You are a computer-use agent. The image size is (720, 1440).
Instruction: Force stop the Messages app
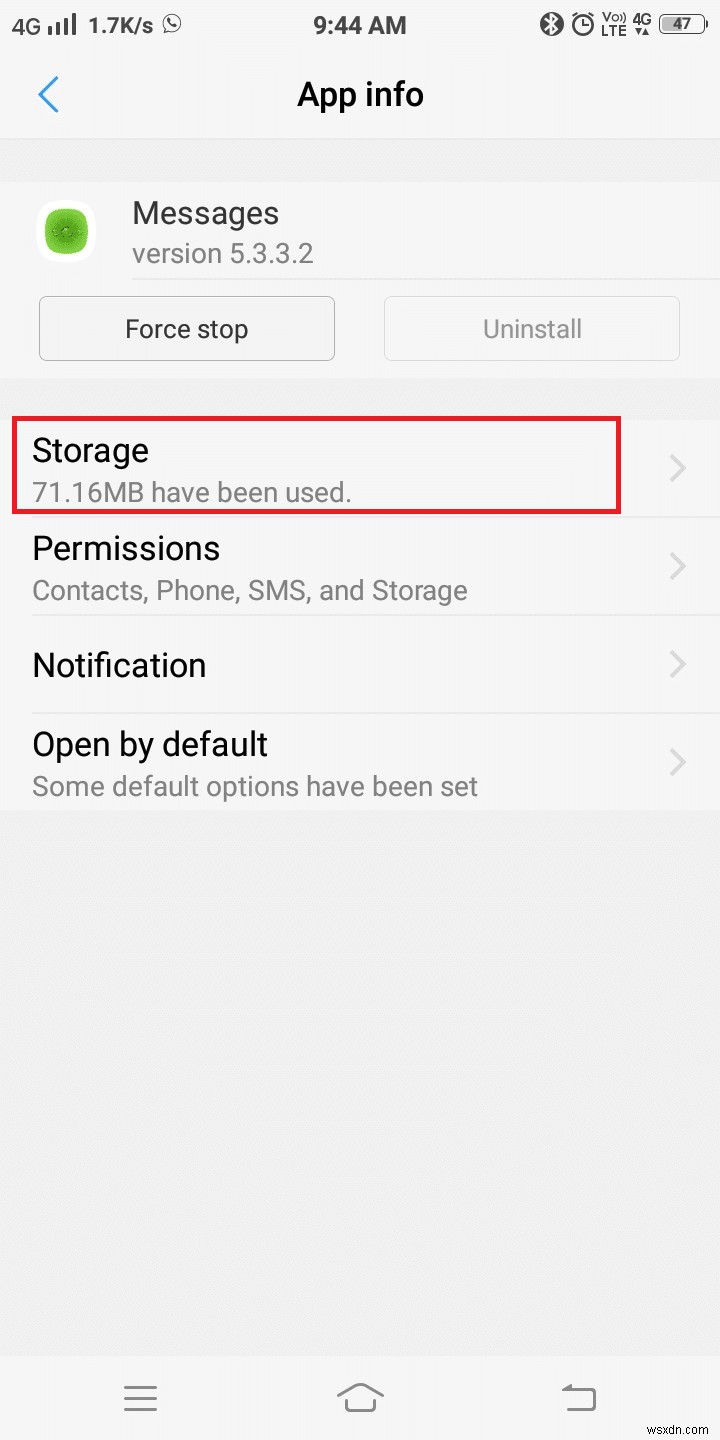tap(187, 329)
